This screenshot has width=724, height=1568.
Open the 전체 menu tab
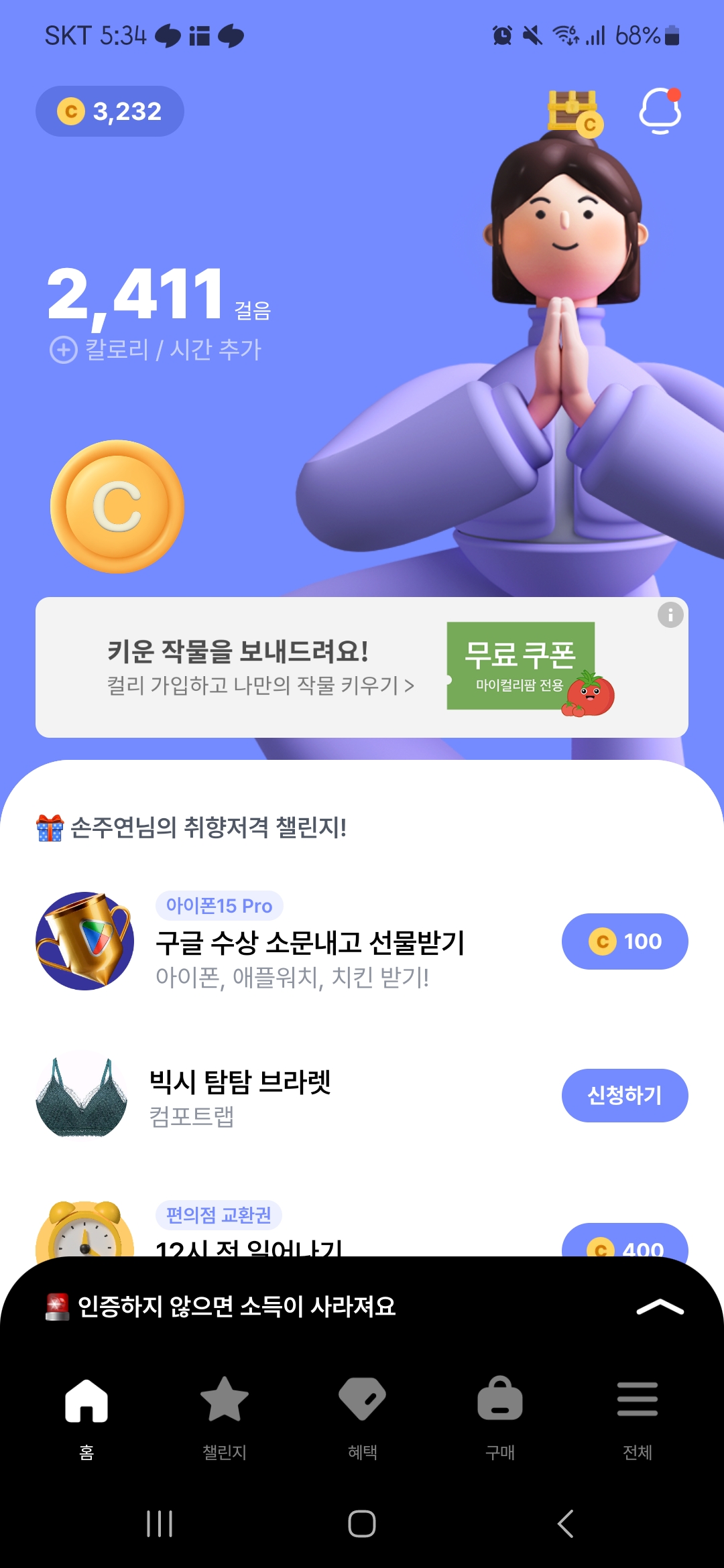coord(638,1415)
